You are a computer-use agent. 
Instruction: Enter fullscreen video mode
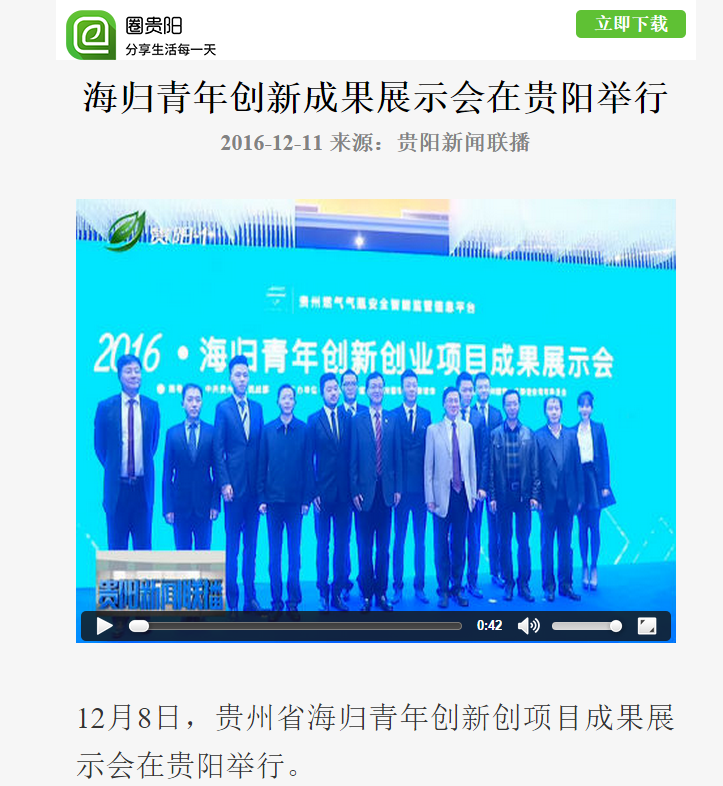647,626
